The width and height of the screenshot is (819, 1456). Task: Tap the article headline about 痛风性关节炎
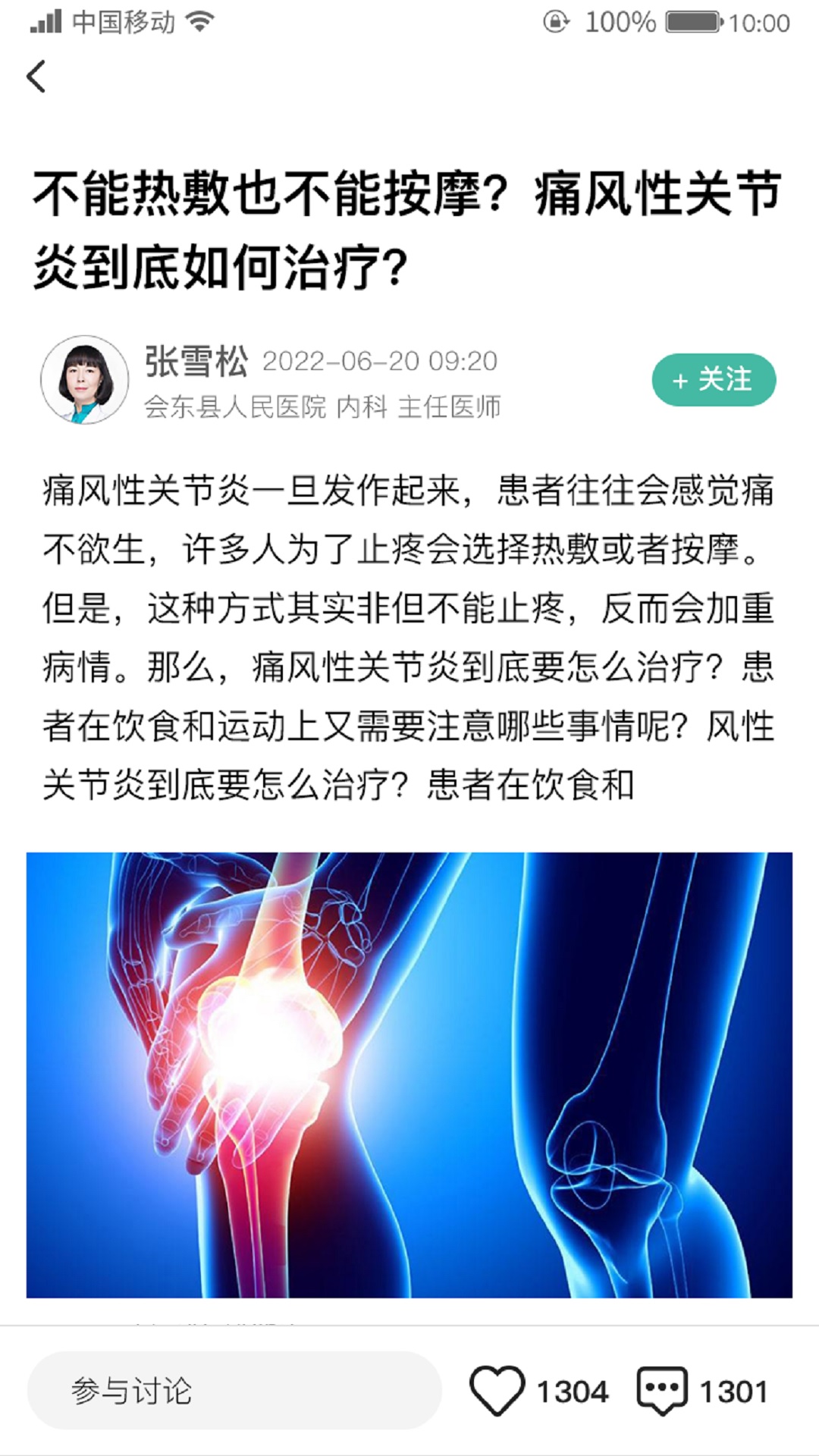[409, 227]
